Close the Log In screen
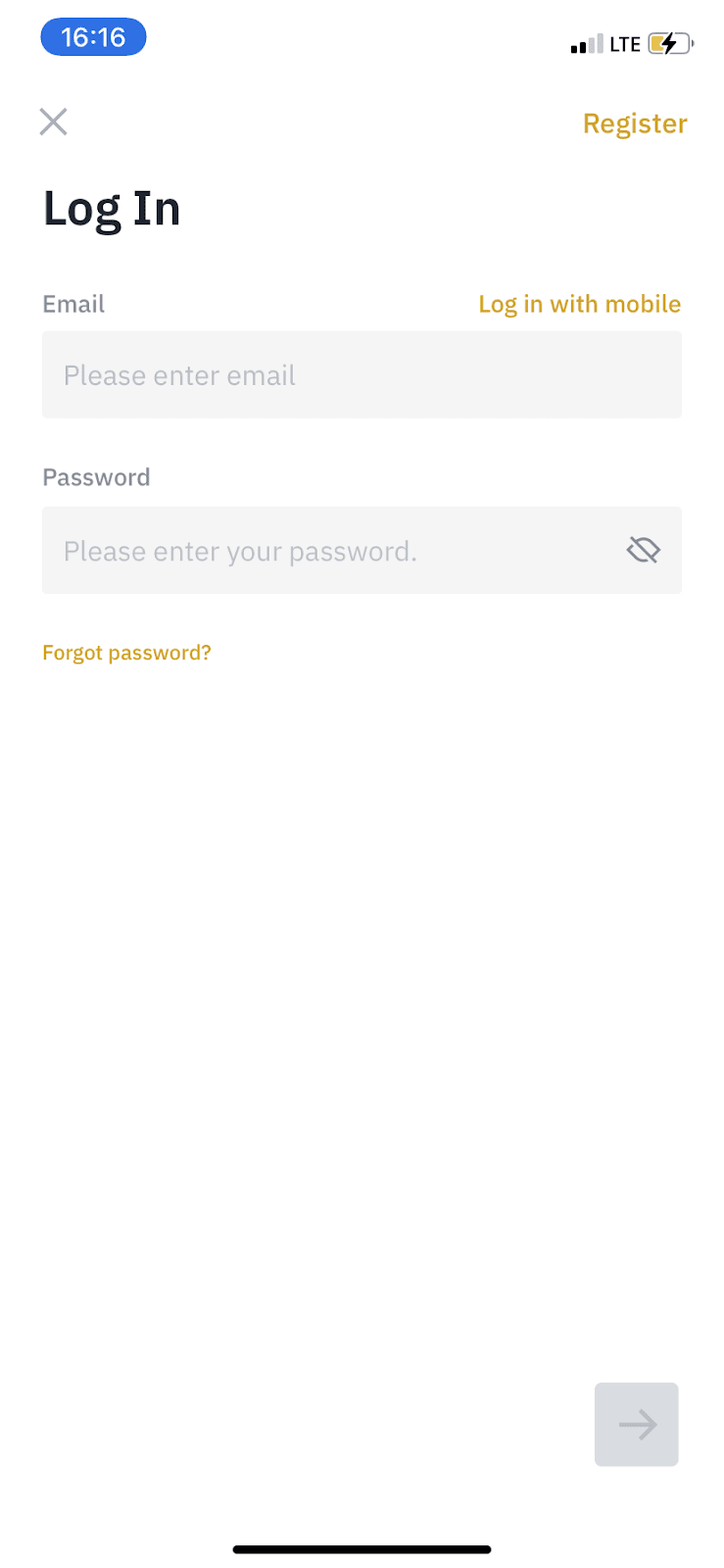This screenshot has height=1568, width=724. (x=53, y=122)
